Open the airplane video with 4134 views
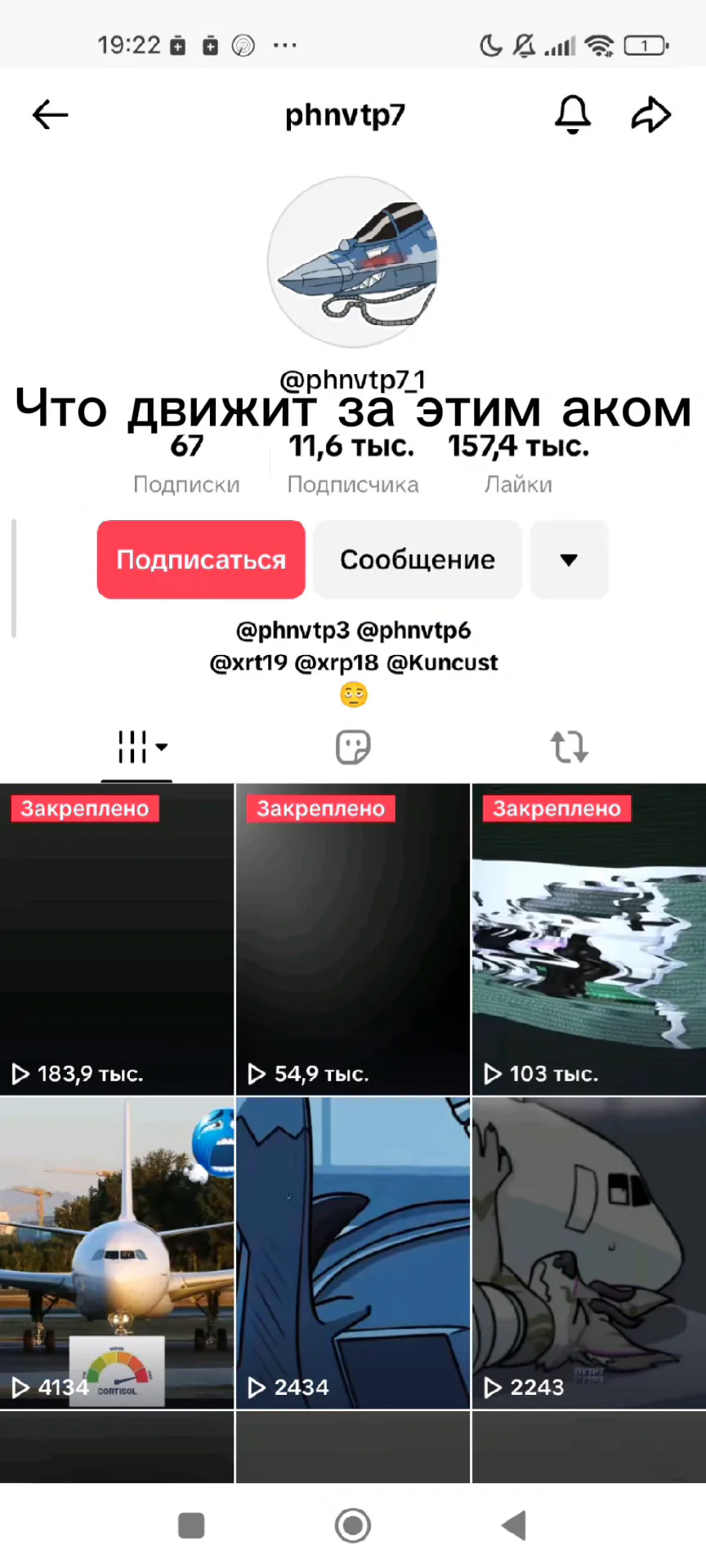Viewport: 706px width, 1568px height. click(x=117, y=1254)
